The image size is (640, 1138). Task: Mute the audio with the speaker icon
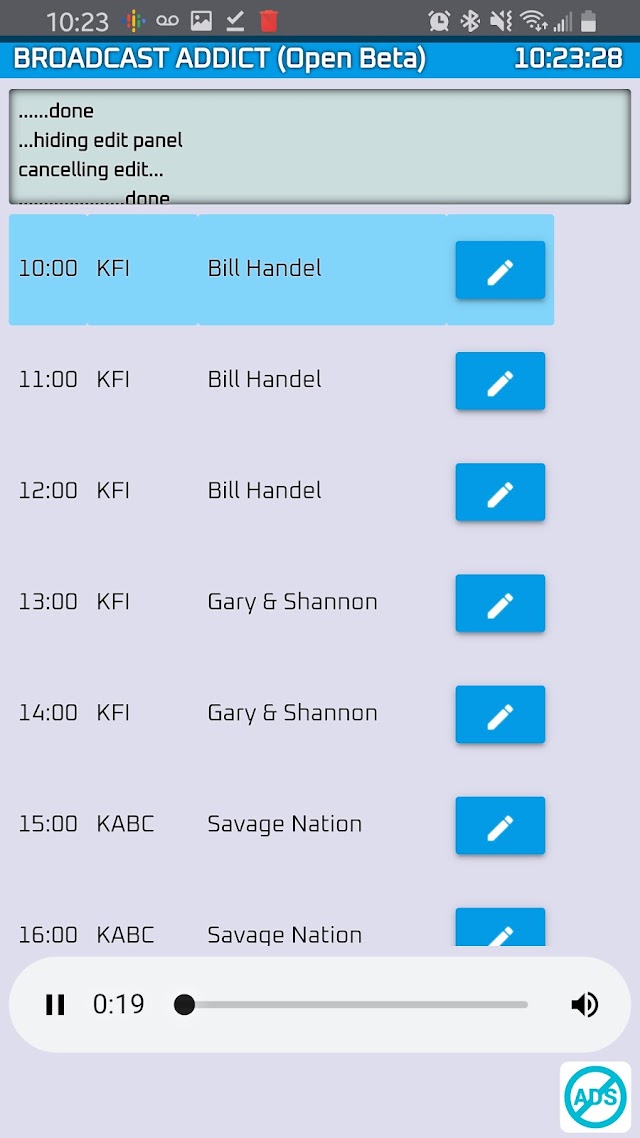pyautogui.click(x=584, y=1004)
